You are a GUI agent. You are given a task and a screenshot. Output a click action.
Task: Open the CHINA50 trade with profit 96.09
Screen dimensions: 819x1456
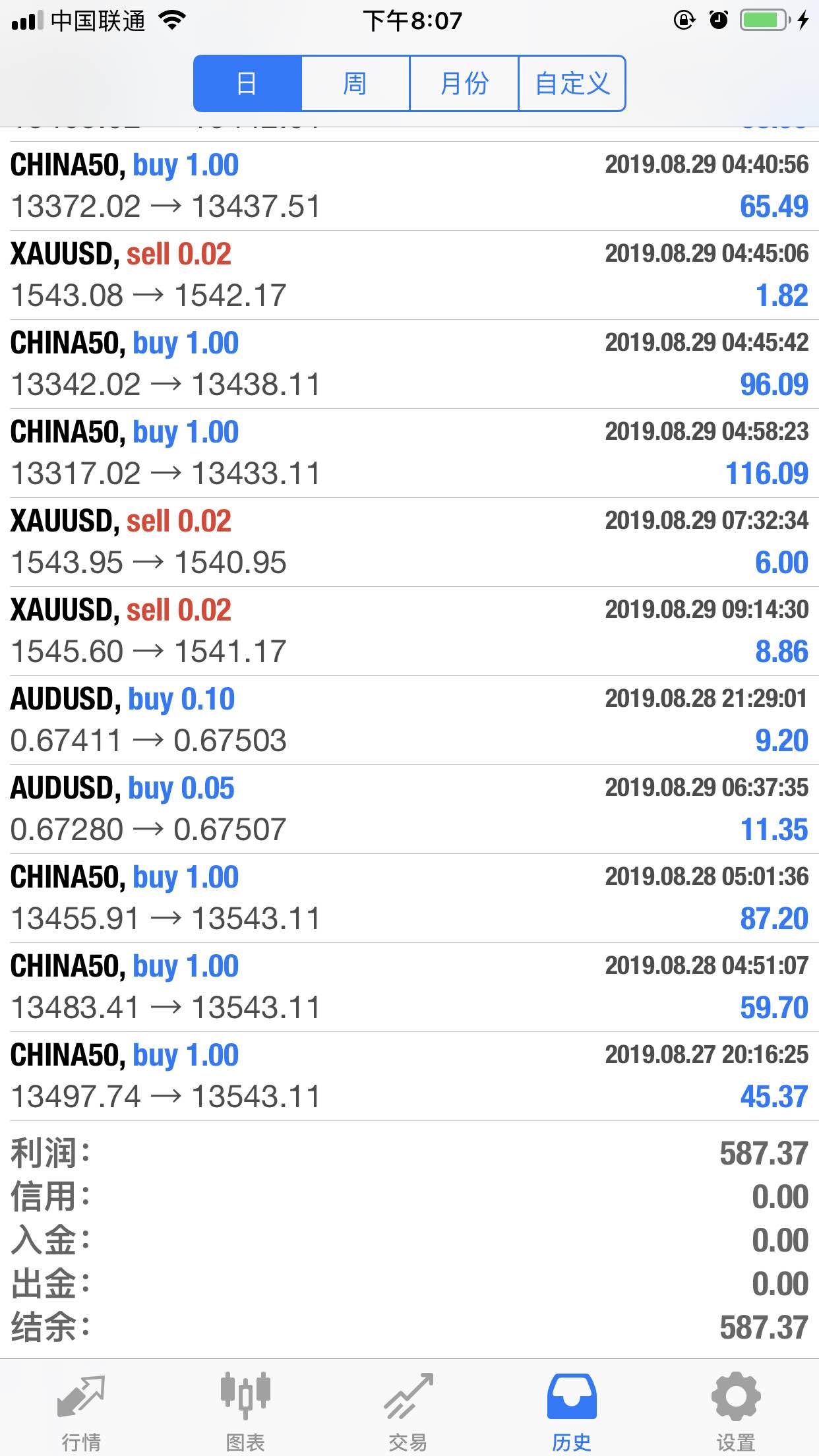click(x=409, y=364)
